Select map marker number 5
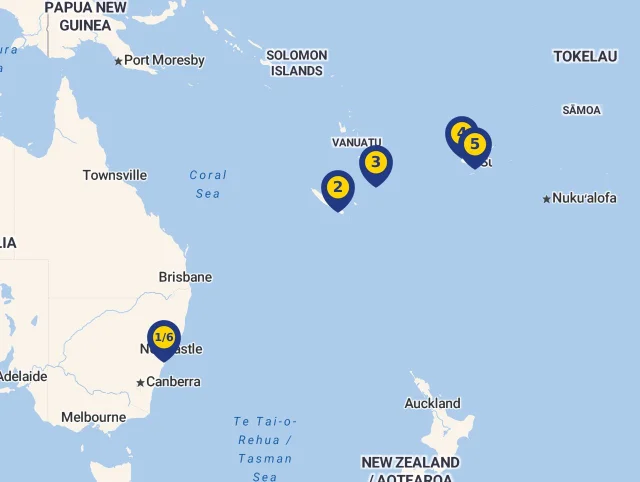Image resolution: width=640 pixels, height=482 pixels. [475, 145]
